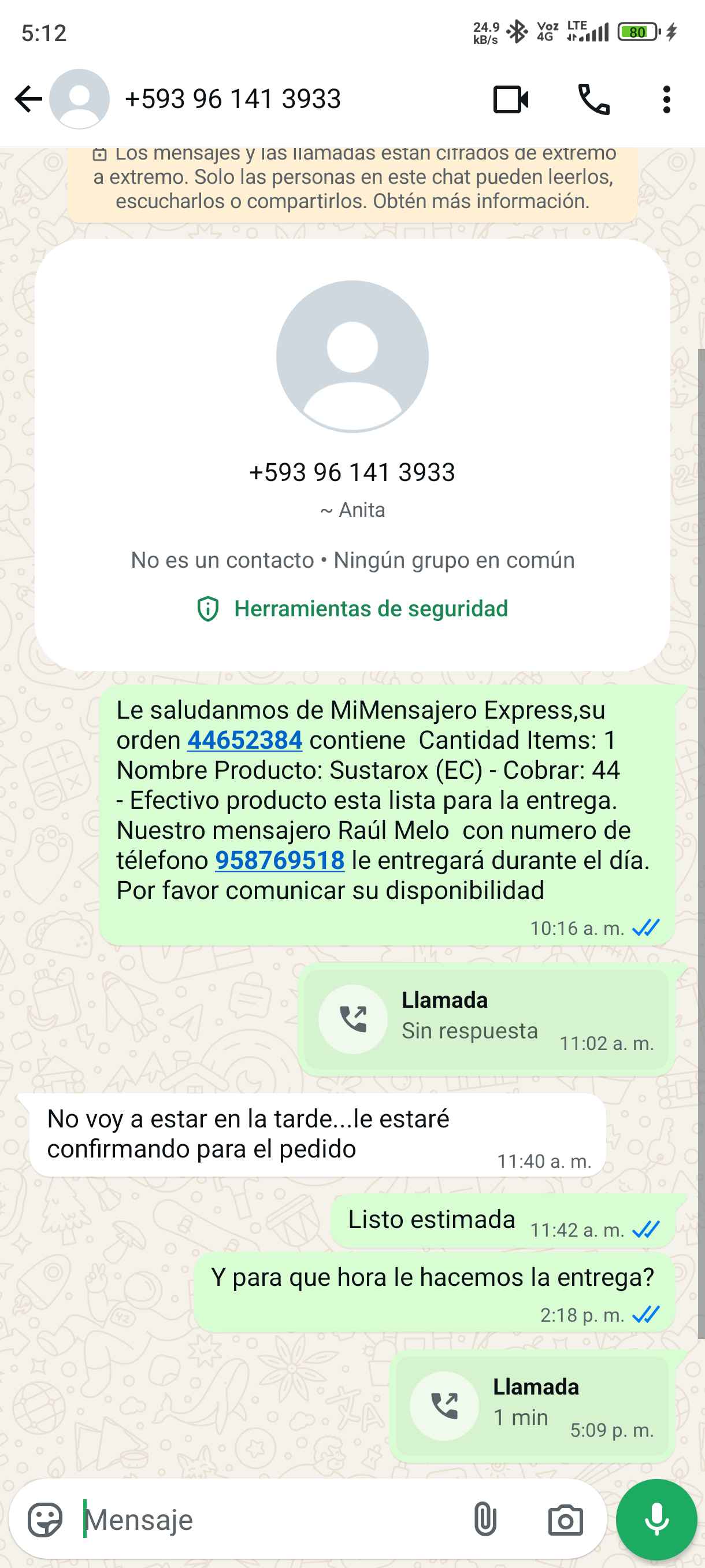Start a video call with this number
This screenshot has width=705, height=1568.
(510, 99)
